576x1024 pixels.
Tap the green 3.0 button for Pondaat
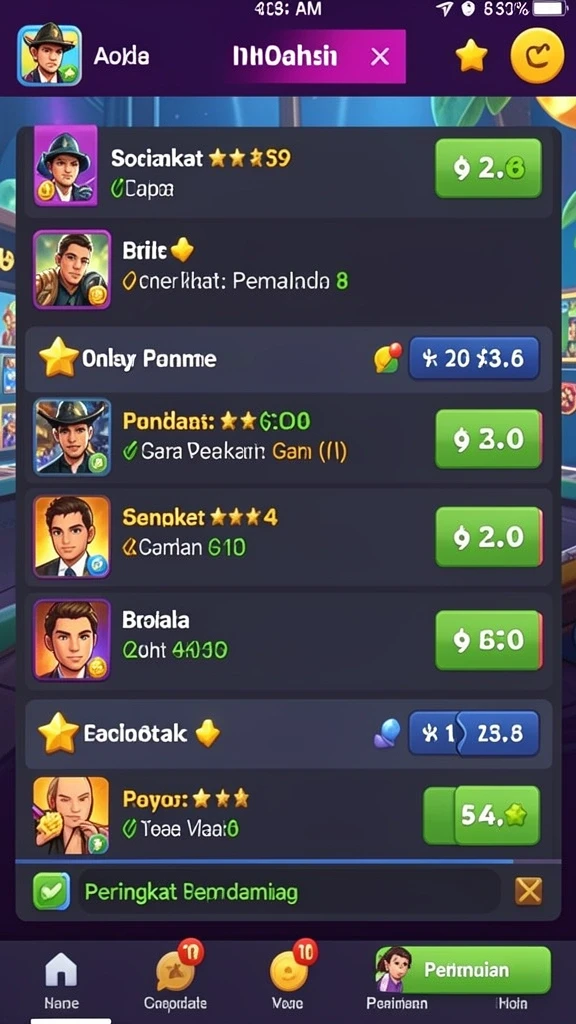pyautogui.click(x=488, y=439)
